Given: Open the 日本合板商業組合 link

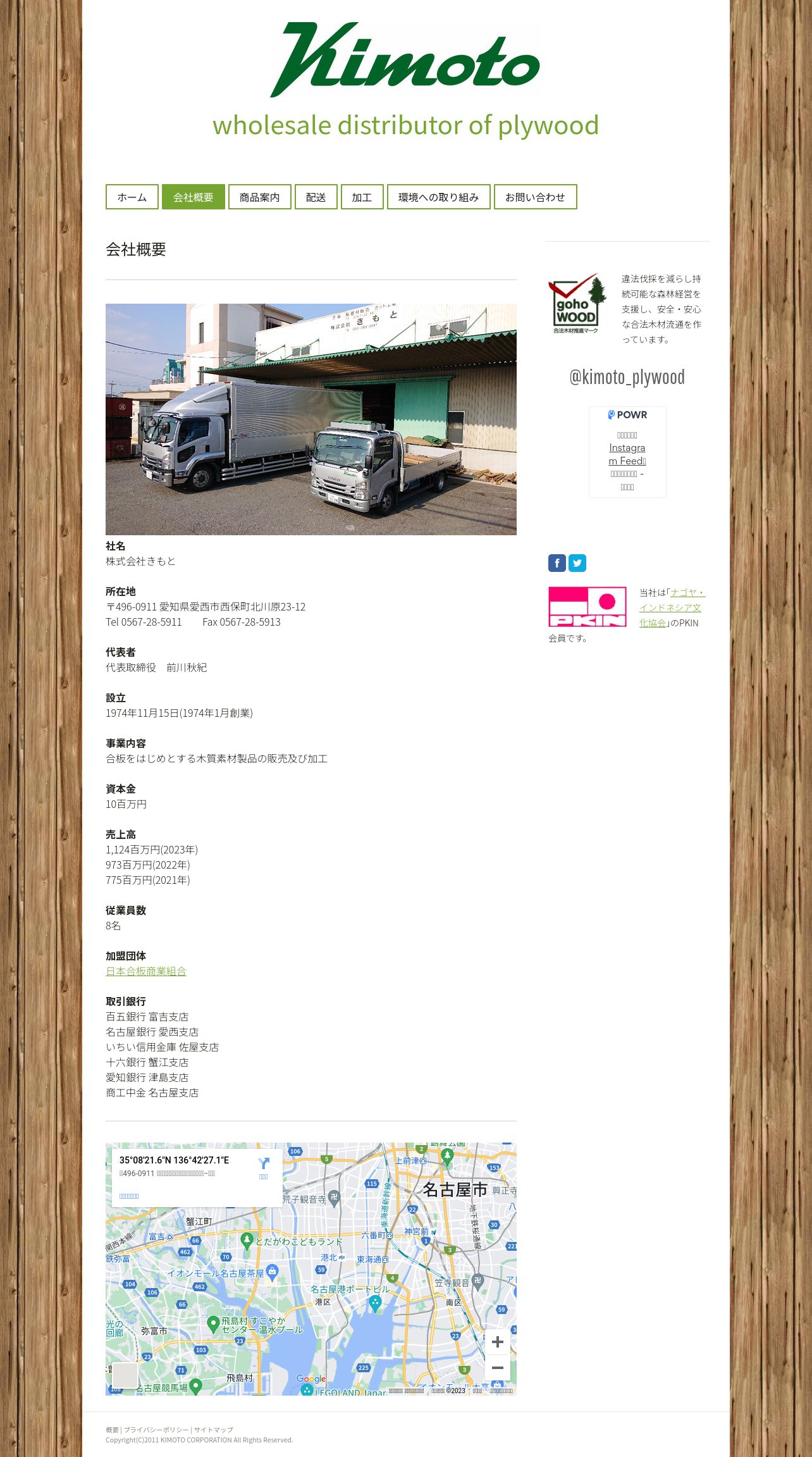Looking at the screenshot, I should (146, 971).
